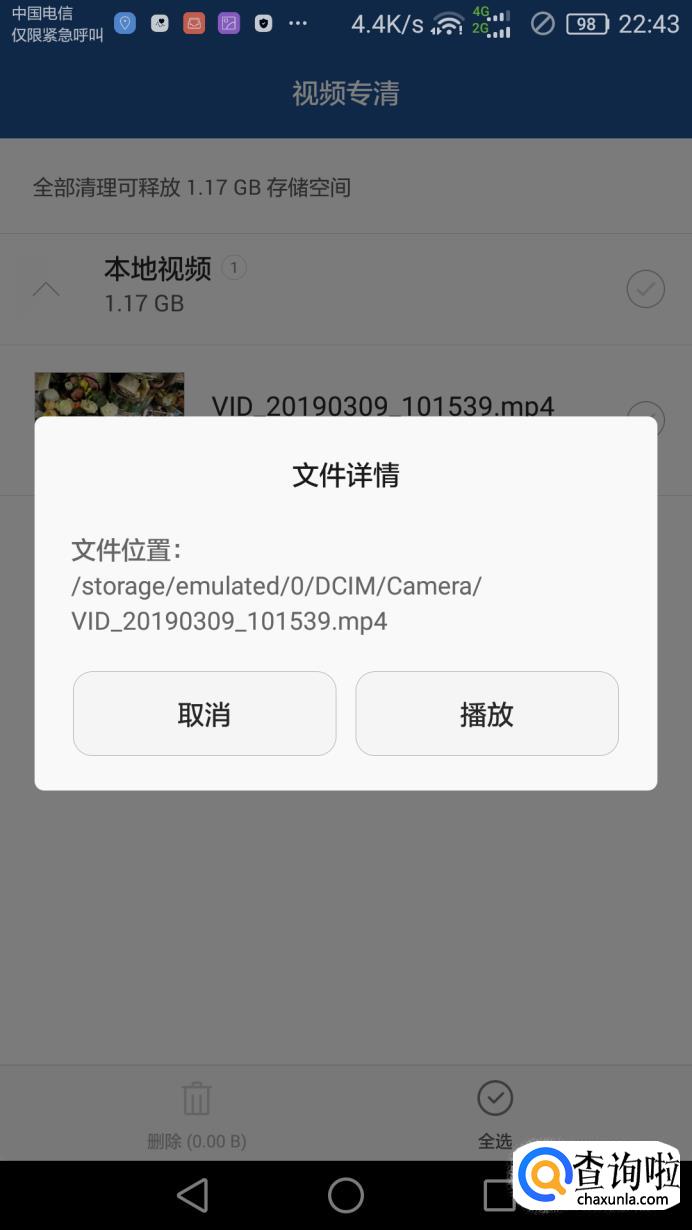Tap 播放 to play the video
Viewport: 692px width, 1230px height.
coord(487,713)
